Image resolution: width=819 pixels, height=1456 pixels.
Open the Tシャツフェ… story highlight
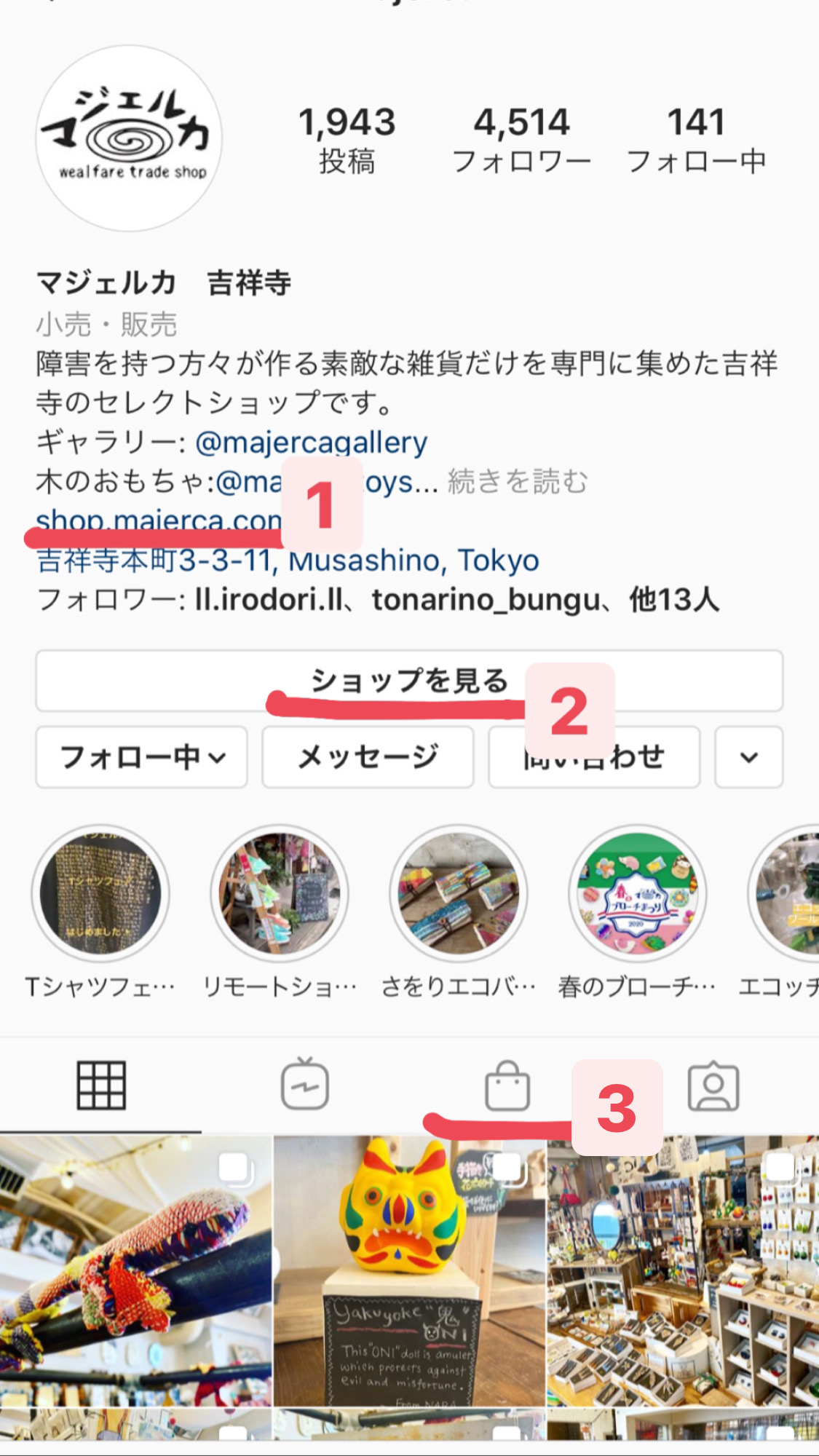(x=100, y=894)
